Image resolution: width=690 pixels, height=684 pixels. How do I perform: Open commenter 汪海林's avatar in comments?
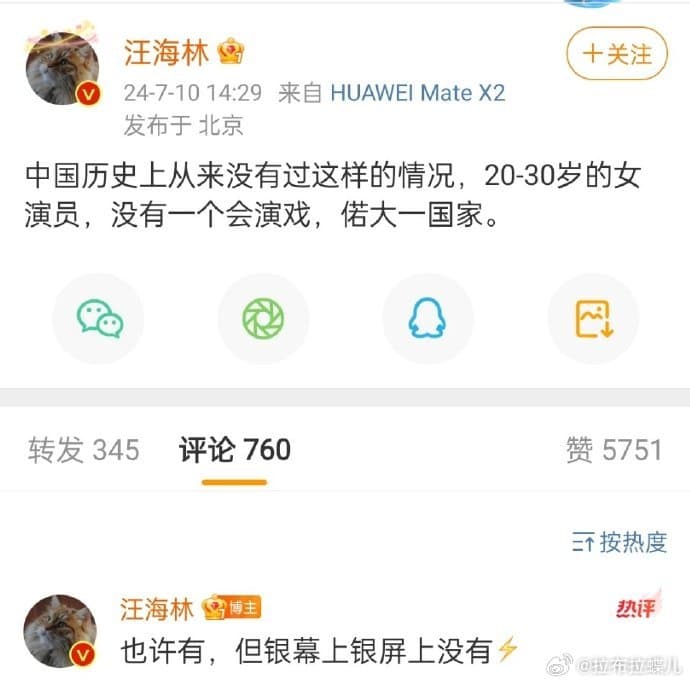click(x=62, y=630)
